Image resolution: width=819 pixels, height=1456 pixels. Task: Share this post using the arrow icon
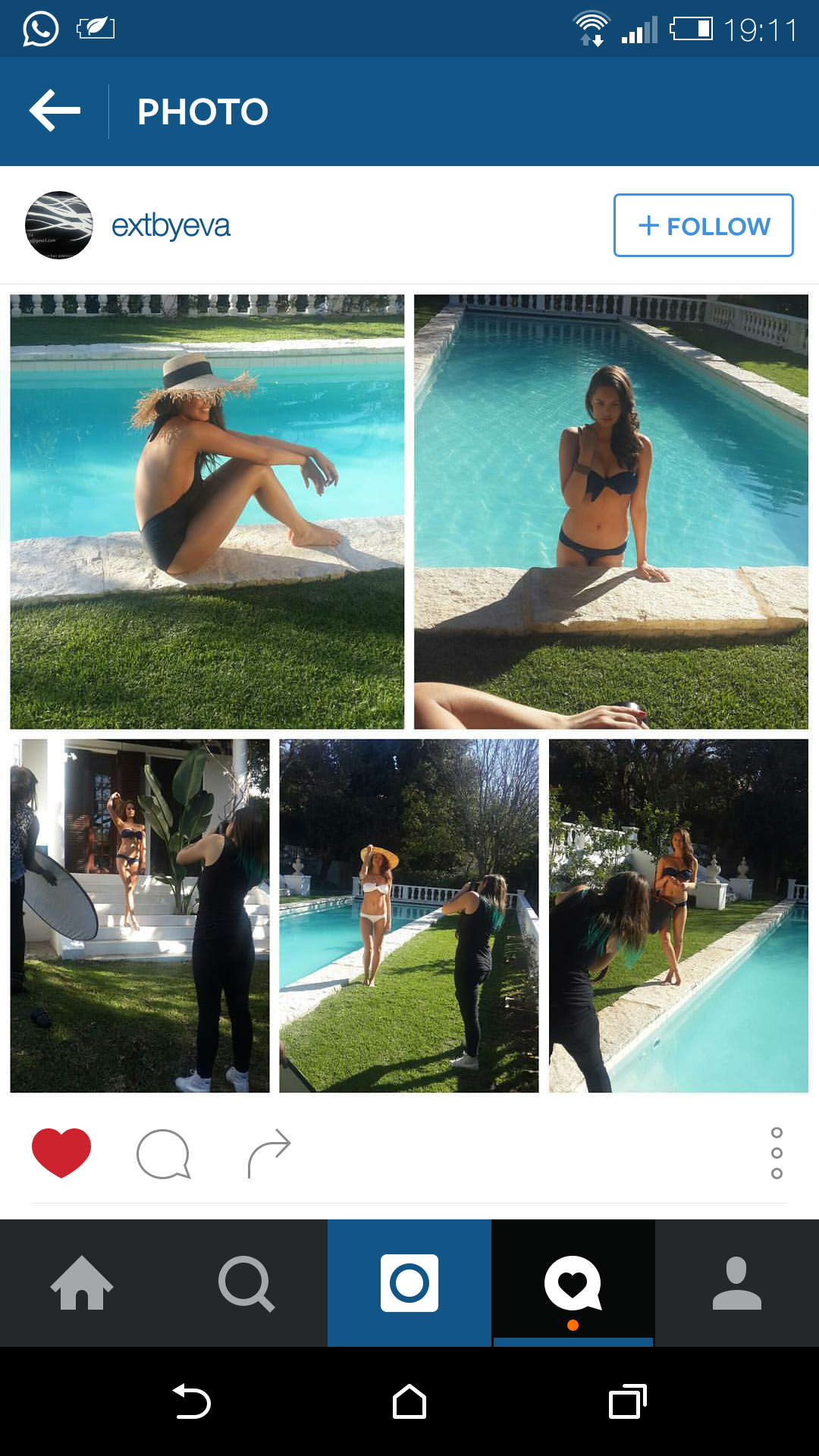click(269, 1153)
